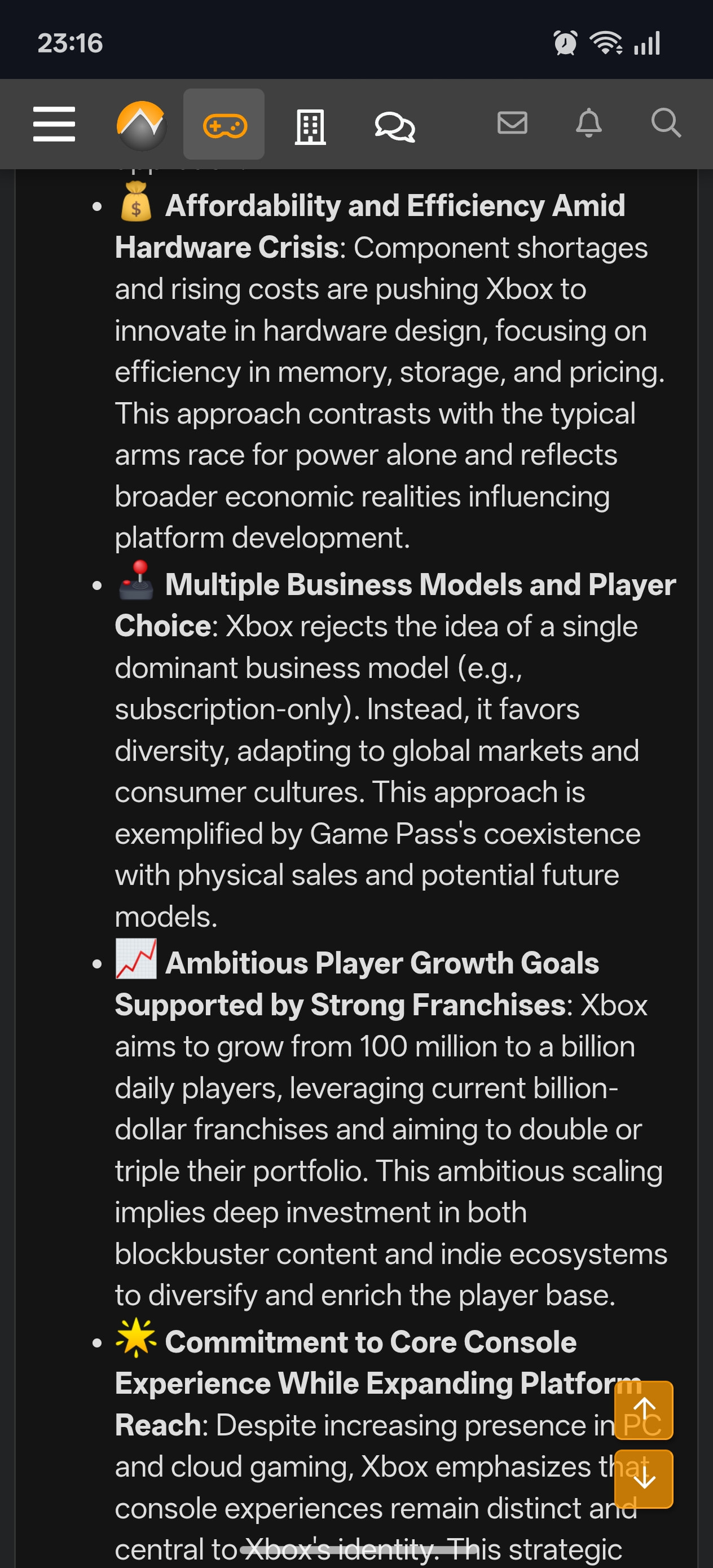This screenshot has height=1568, width=713.
Task: Open the search magnifier
Action: [666, 123]
